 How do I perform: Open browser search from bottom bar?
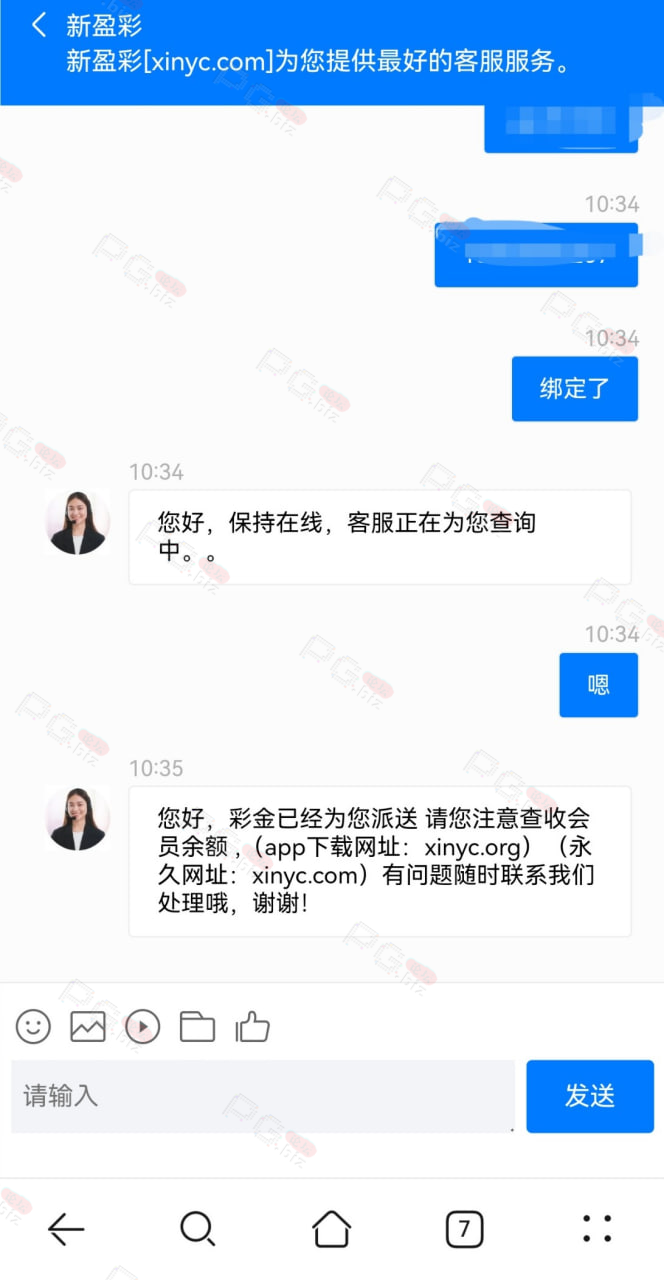198,1229
